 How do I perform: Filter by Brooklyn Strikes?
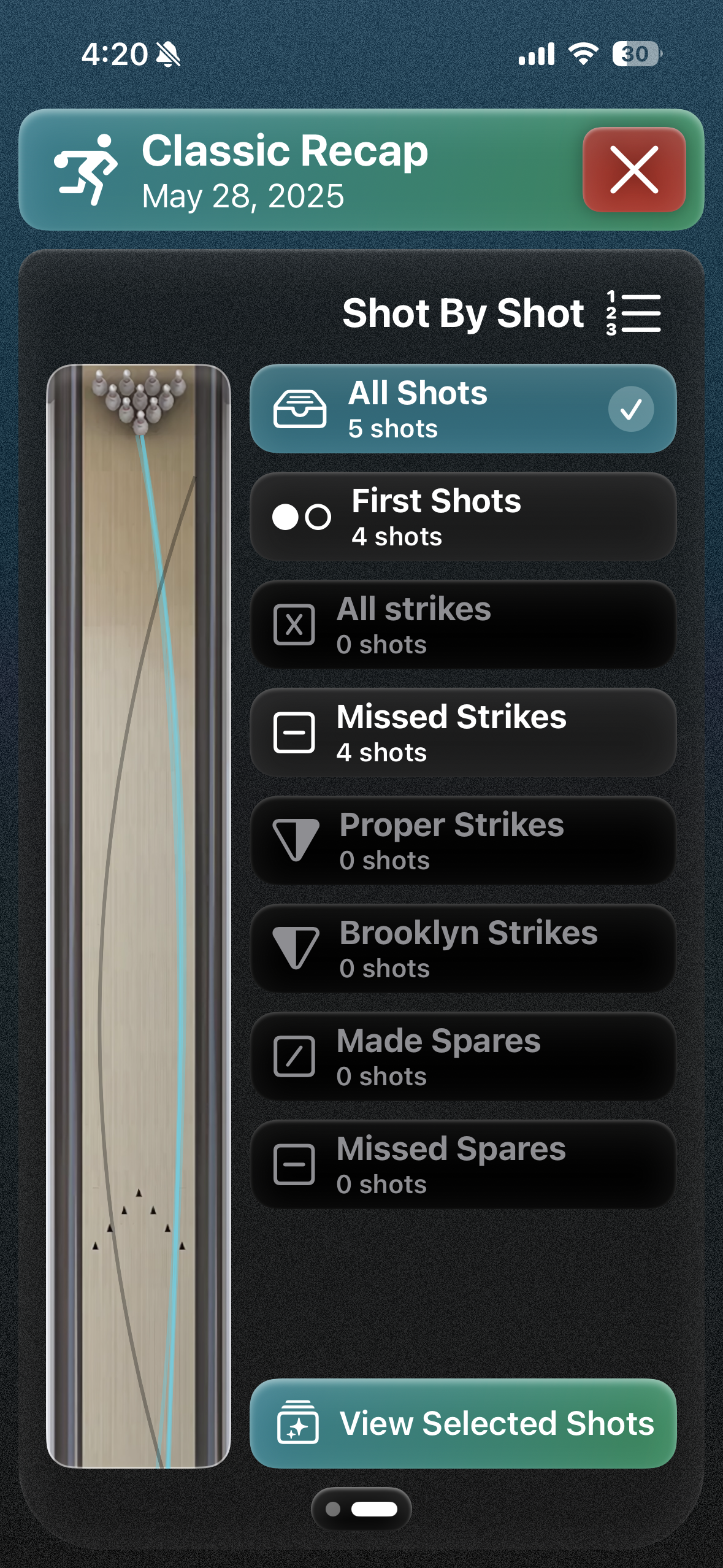coord(463,949)
